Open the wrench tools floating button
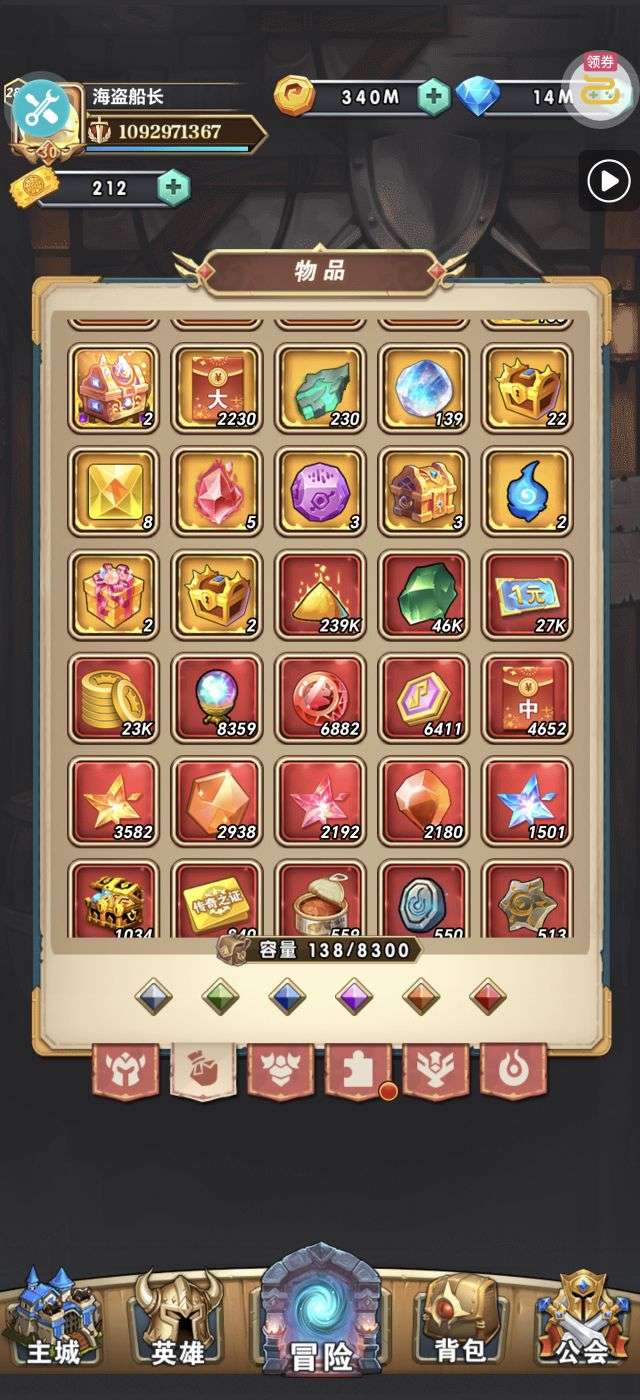The height and width of the screenshot is (1400, 640). point(41,109)
